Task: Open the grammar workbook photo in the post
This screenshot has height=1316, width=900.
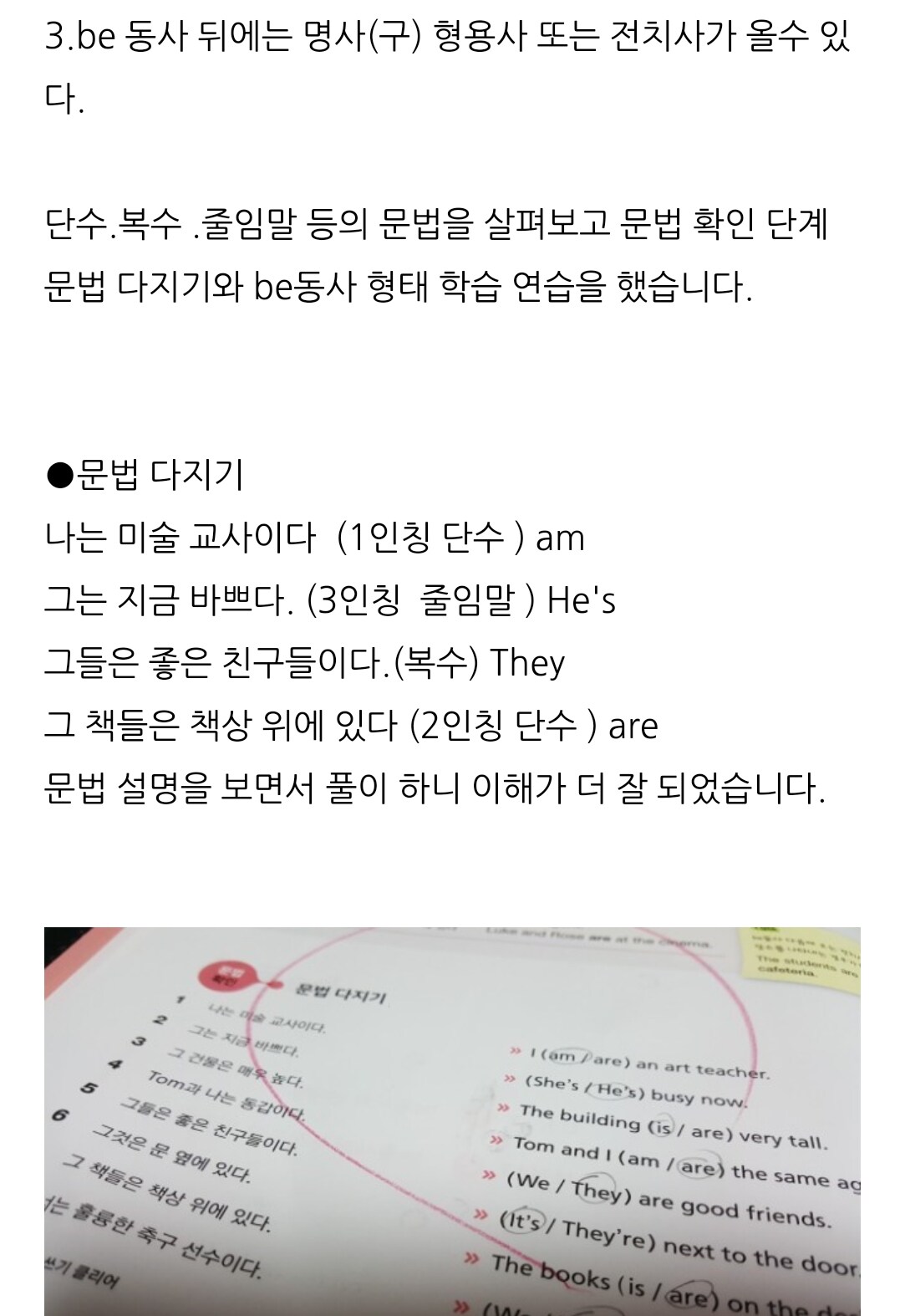Action: (451, 1120)
